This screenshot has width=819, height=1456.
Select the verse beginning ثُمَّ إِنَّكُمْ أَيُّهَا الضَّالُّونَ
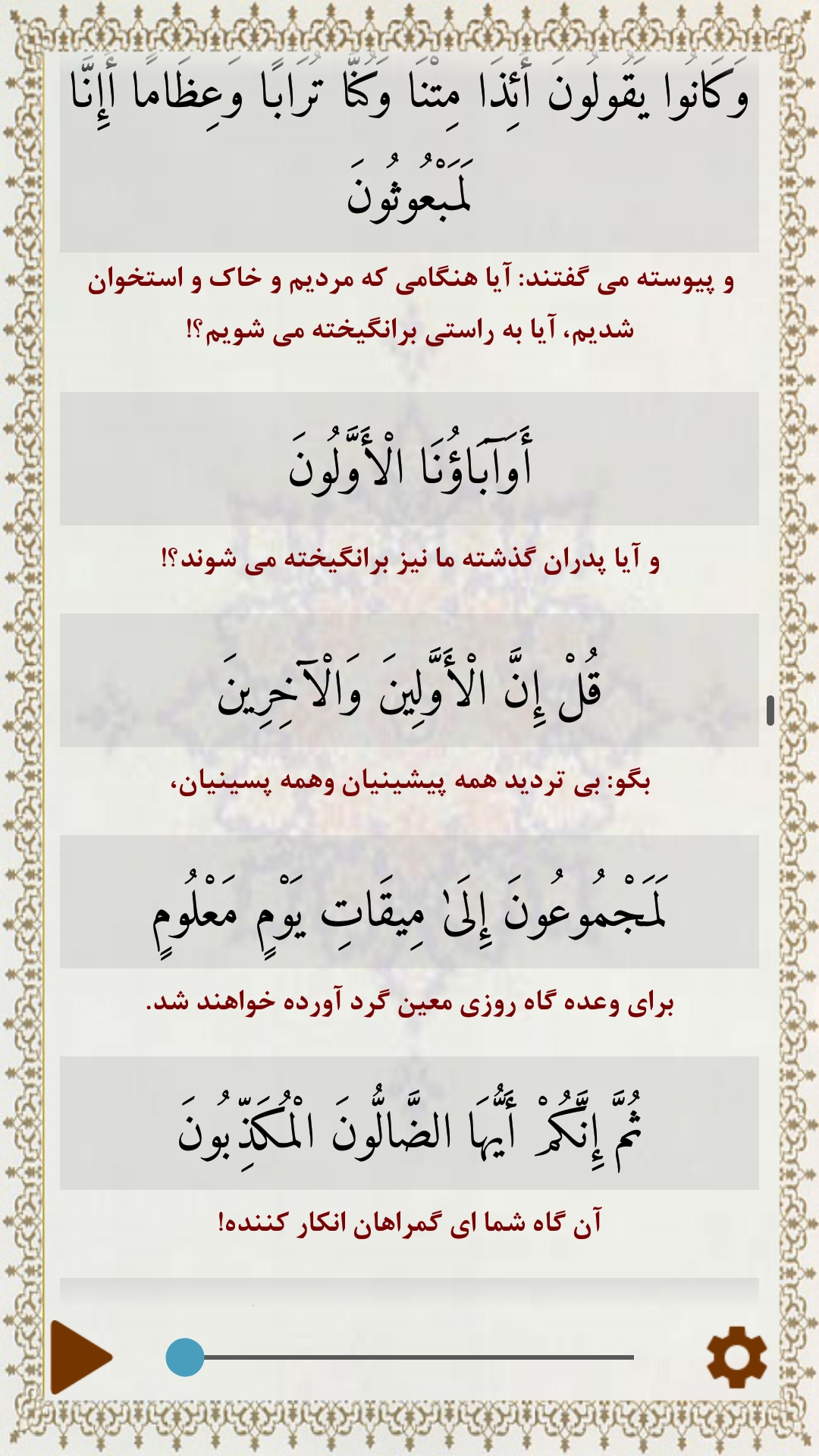click(409, 1123)
